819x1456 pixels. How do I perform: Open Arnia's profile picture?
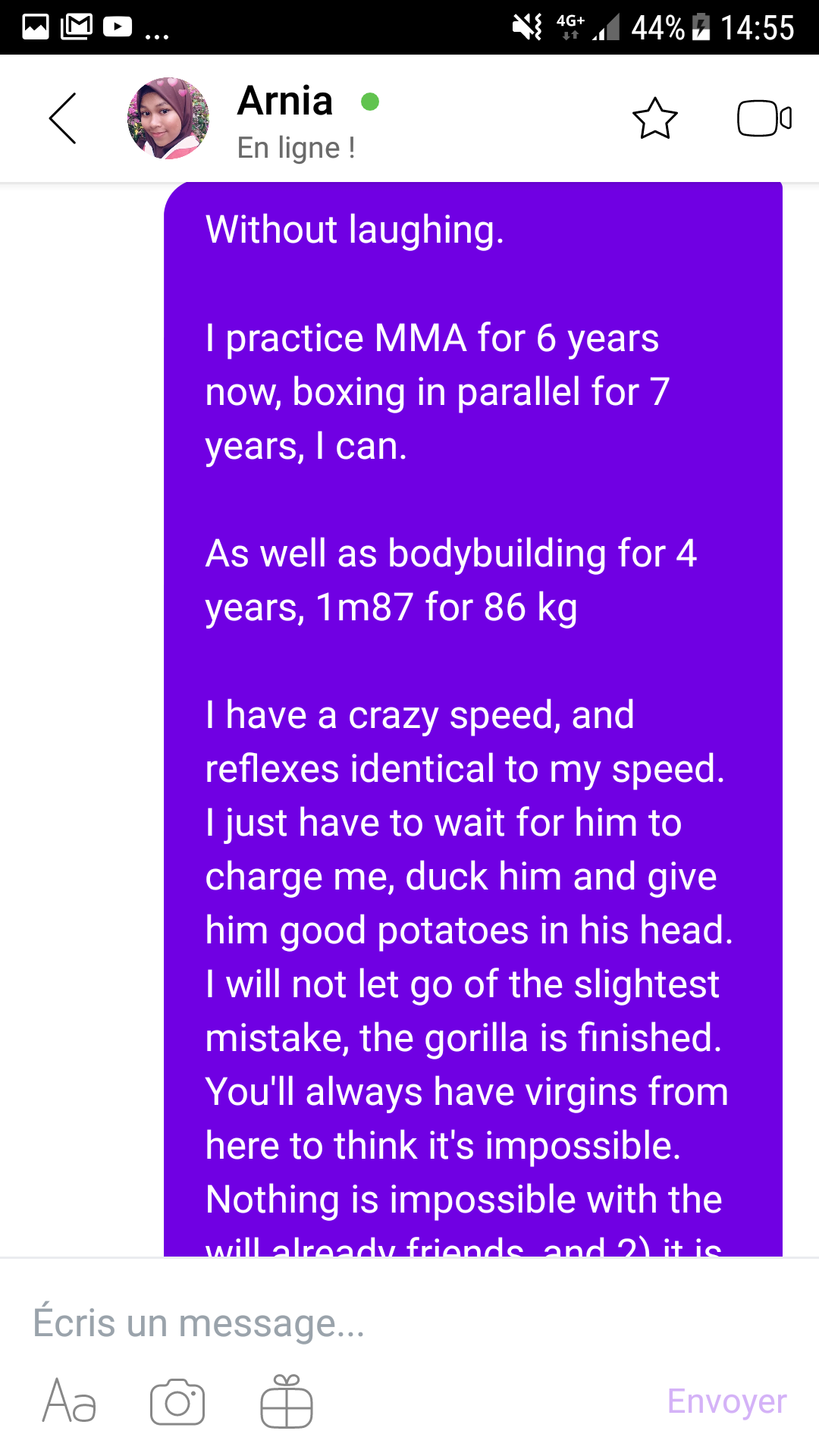pyautogui.click(x=168, y=118)
